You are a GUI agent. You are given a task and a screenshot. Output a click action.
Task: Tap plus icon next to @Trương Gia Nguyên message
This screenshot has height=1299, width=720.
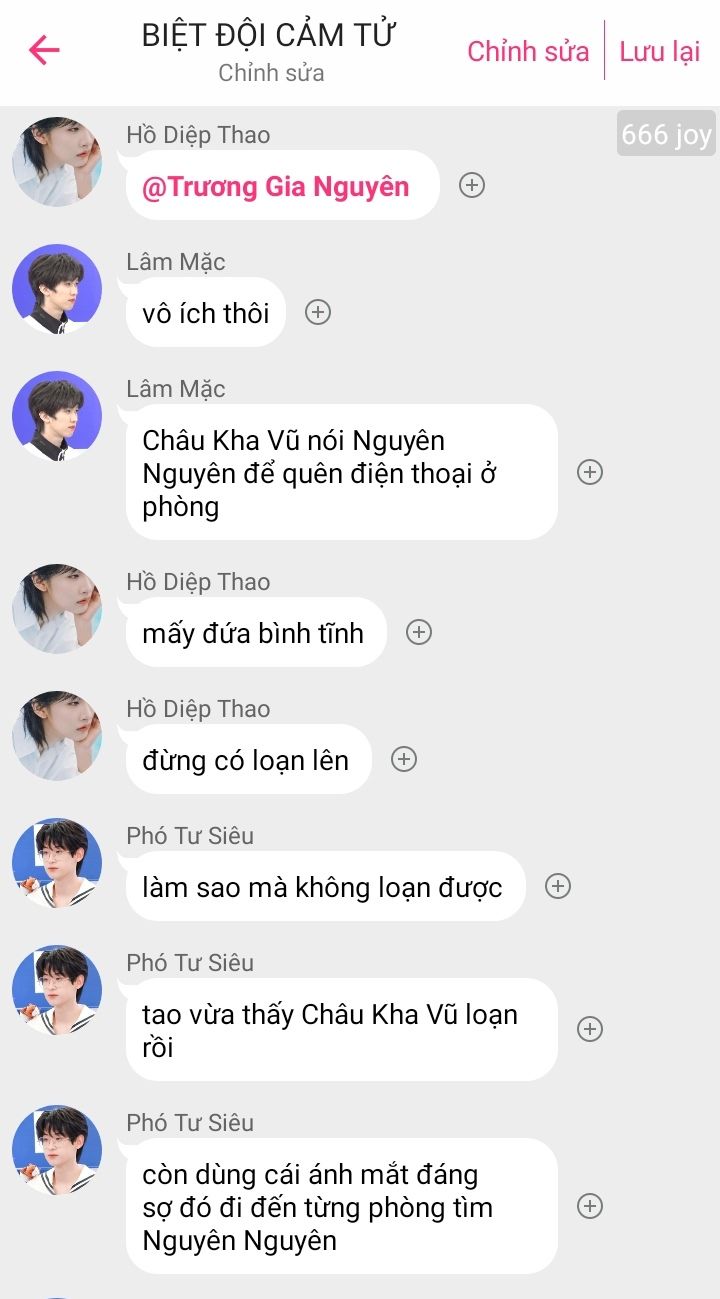pyautogui.click(x=472, y=185)
